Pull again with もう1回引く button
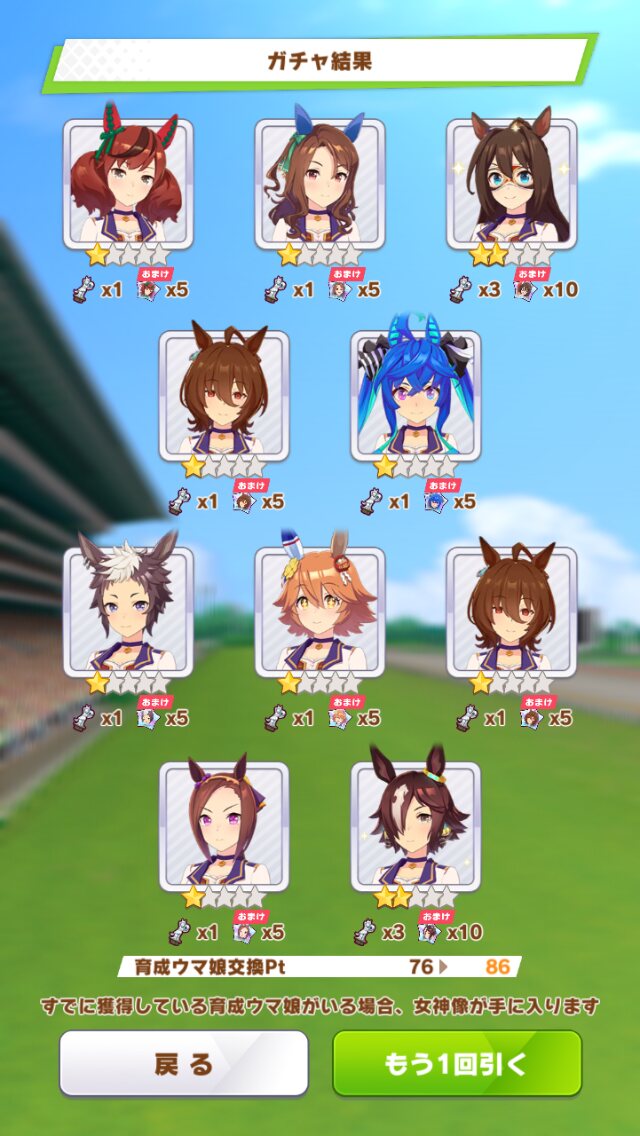Image resolution: width=640 pixels, height=1136 pixels. [457, 1064]
